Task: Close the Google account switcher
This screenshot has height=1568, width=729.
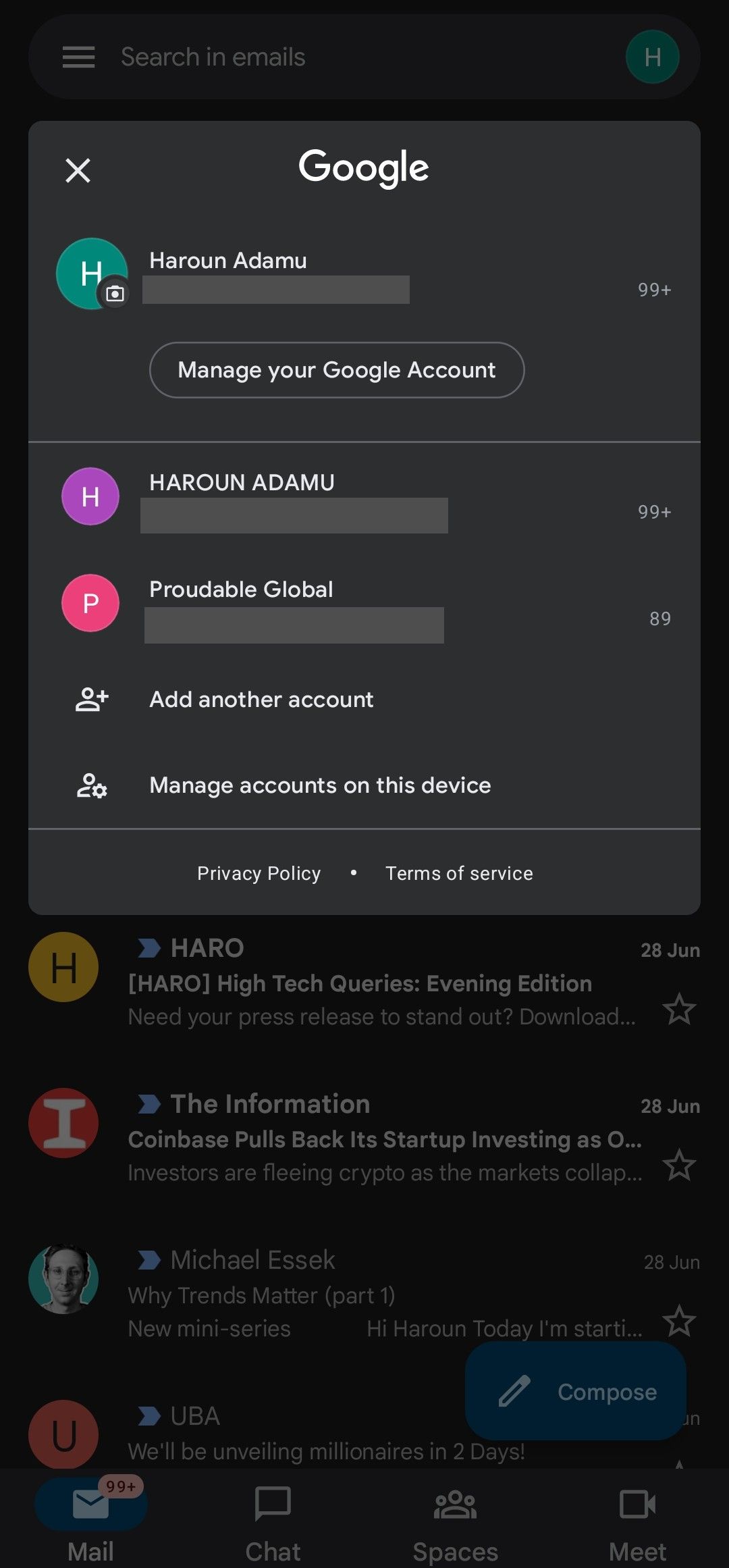Action: (78, 170)
